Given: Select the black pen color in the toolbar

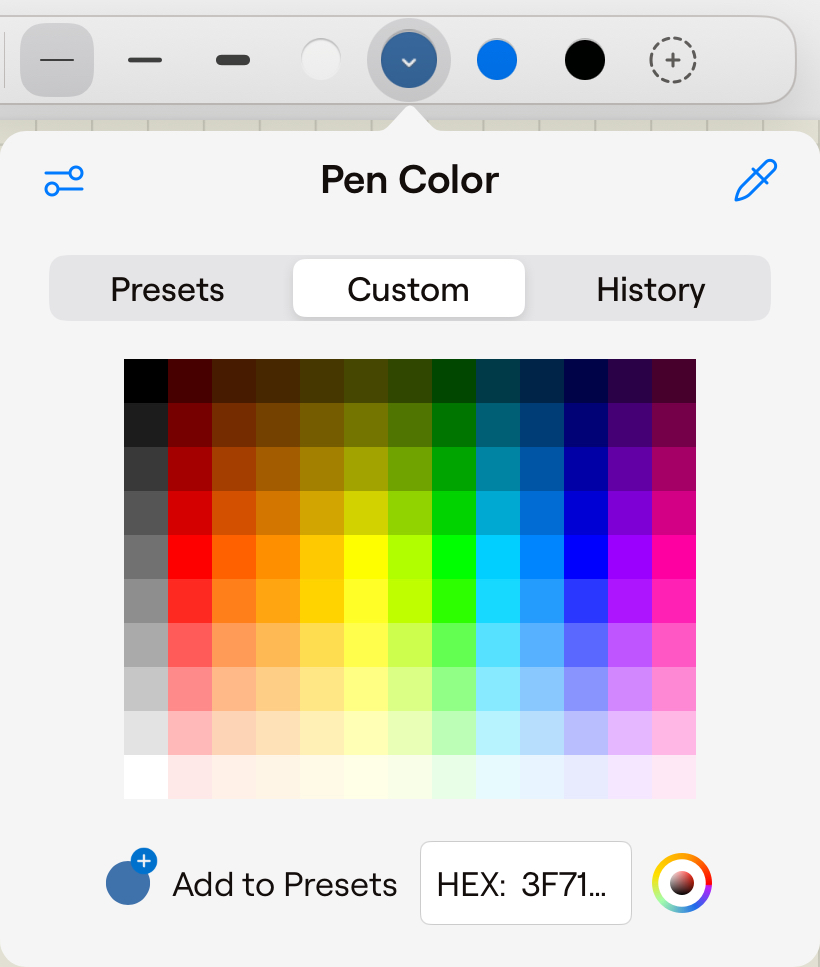Looking at the screenshot, I should pyautogui.click(x=584, y=60).
